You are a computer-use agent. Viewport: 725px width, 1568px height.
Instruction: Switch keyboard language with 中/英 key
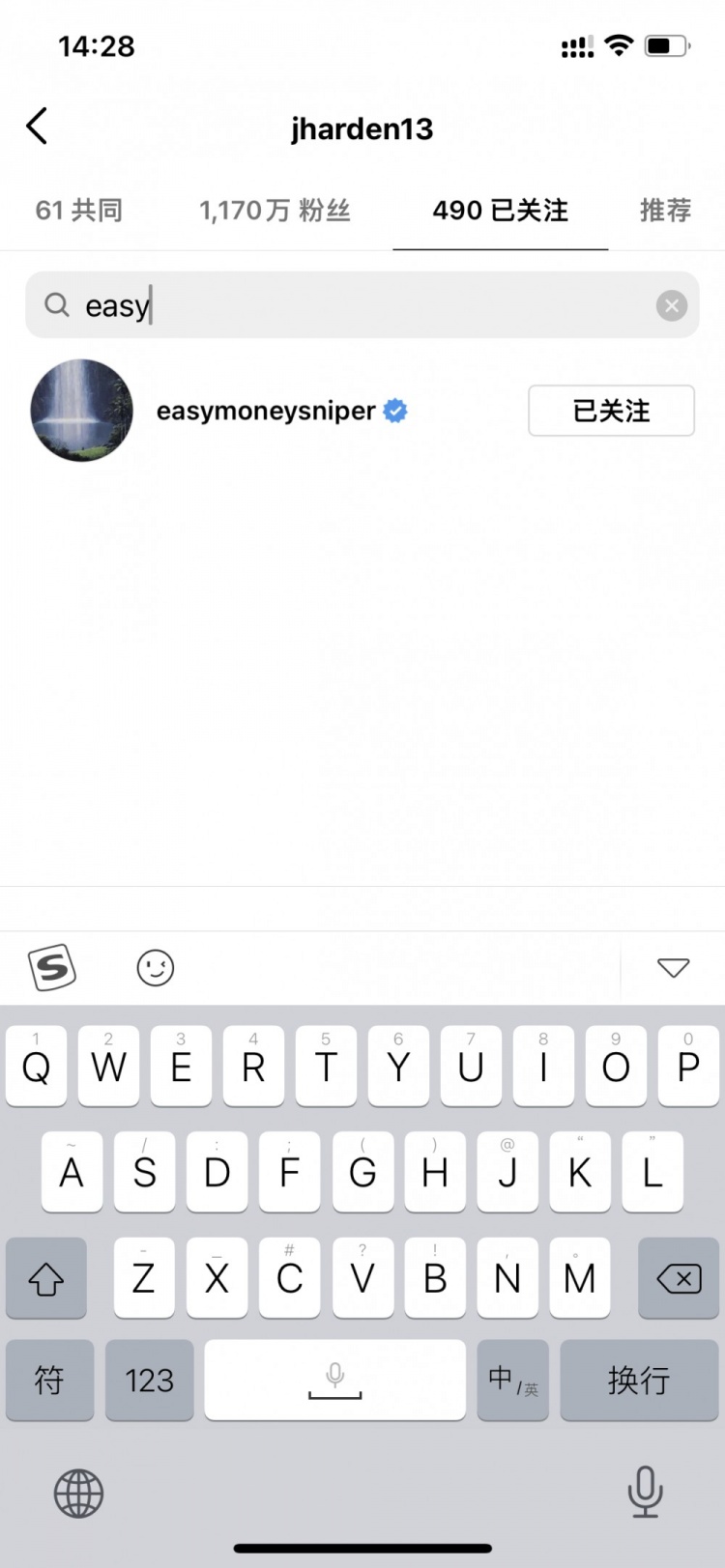click(512, 1380)
